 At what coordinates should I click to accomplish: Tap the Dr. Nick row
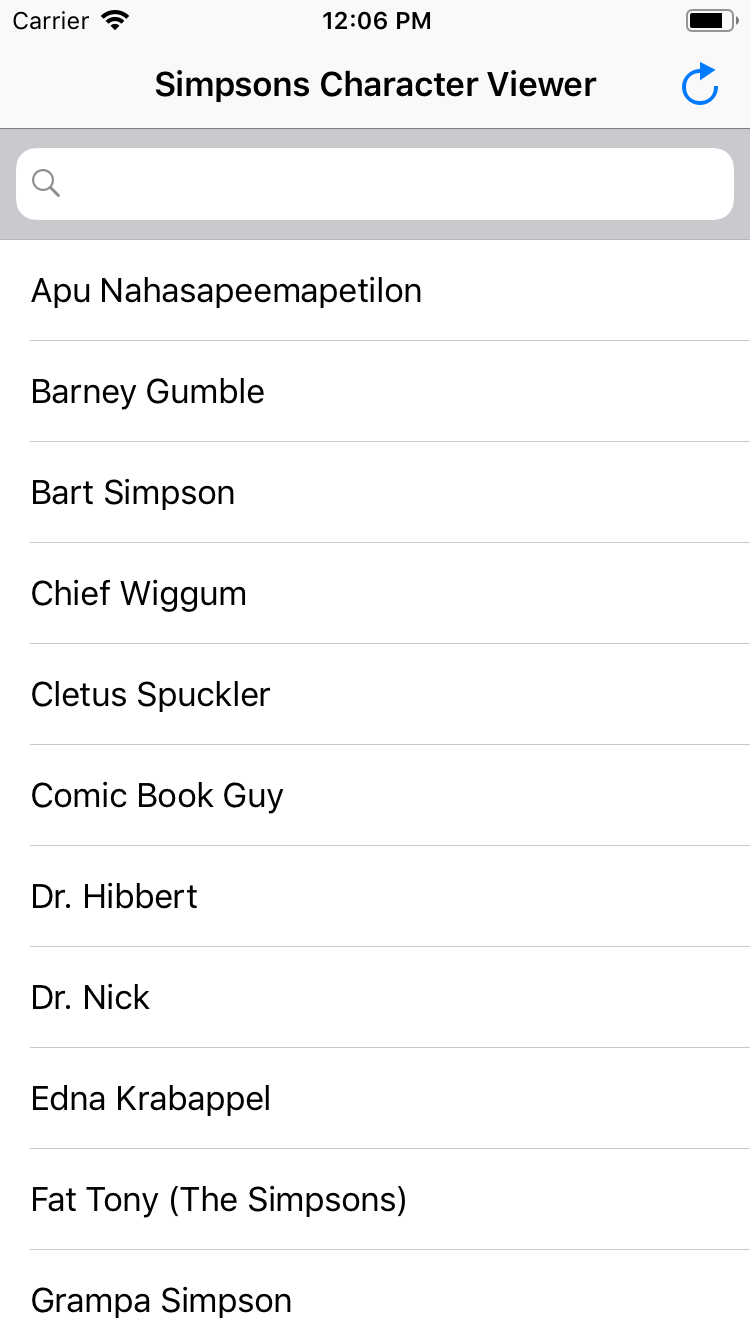(375, 998)
